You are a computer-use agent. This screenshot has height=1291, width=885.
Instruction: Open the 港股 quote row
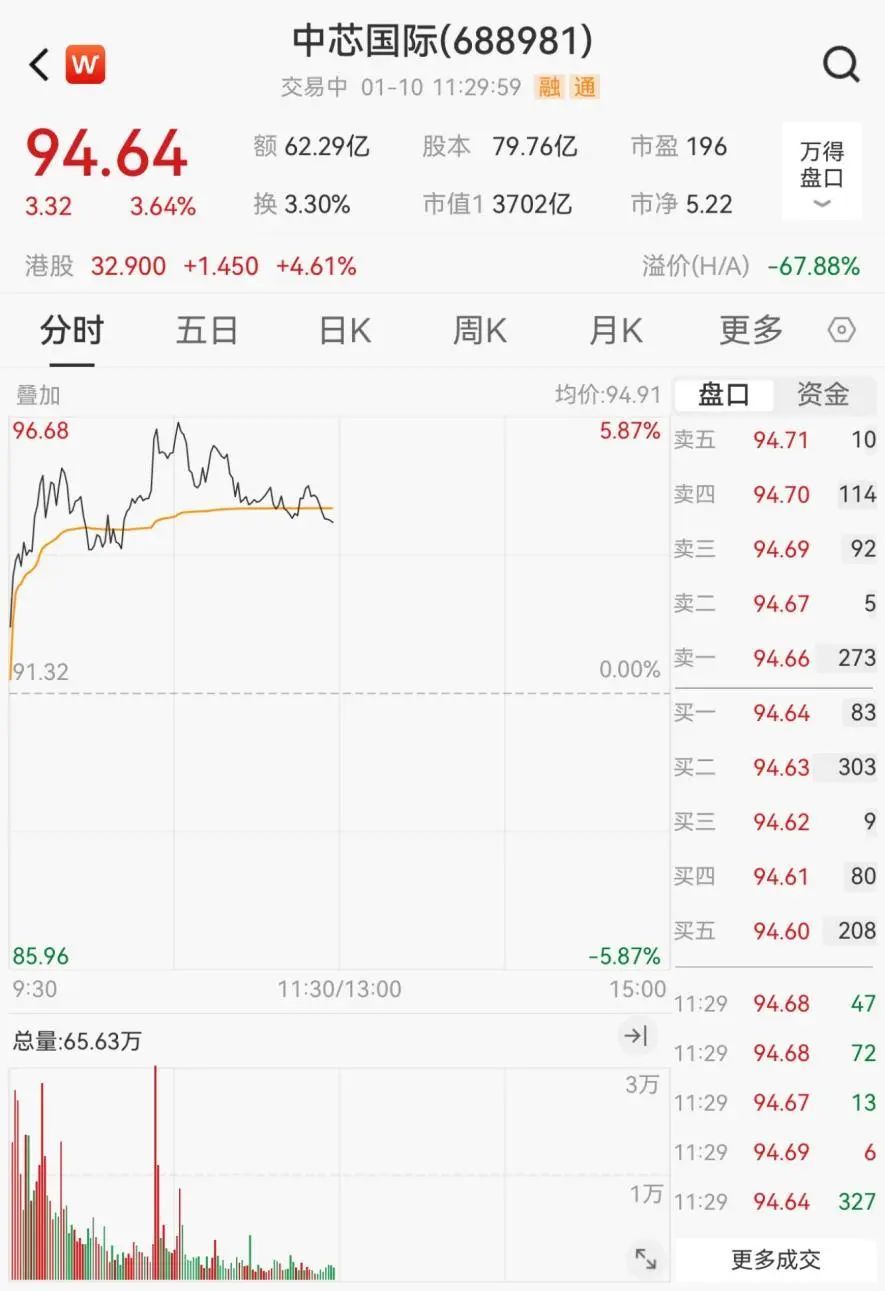190,266
